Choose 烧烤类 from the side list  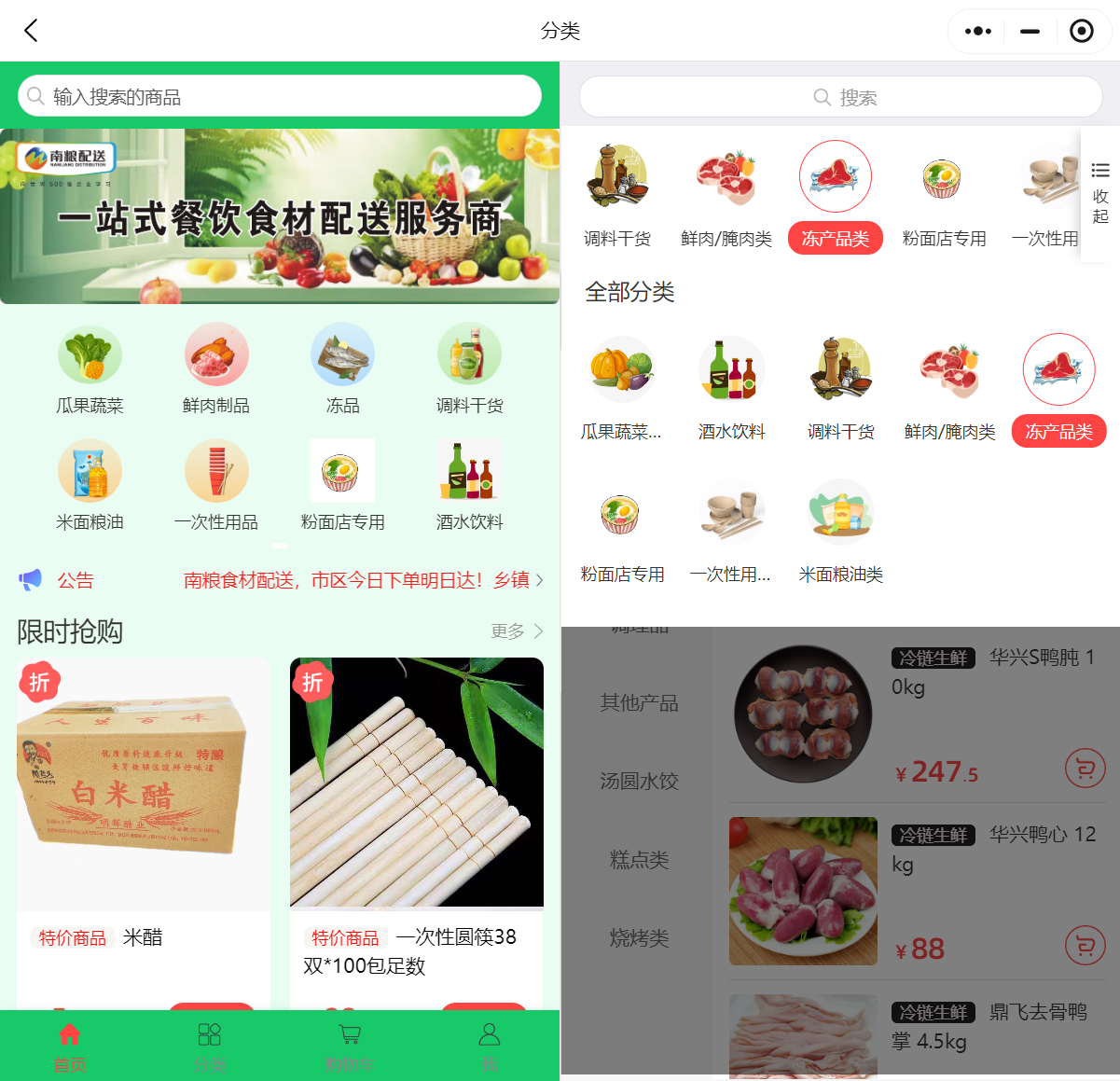point(639,938)
